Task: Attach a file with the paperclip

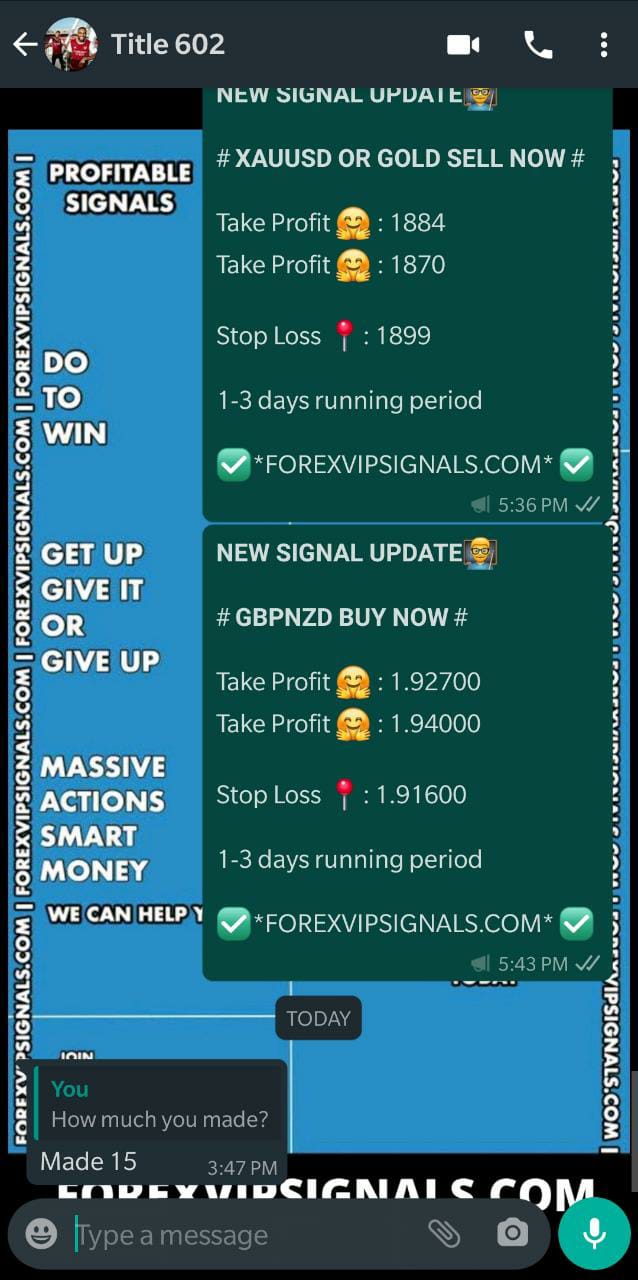Action: 444,1234
